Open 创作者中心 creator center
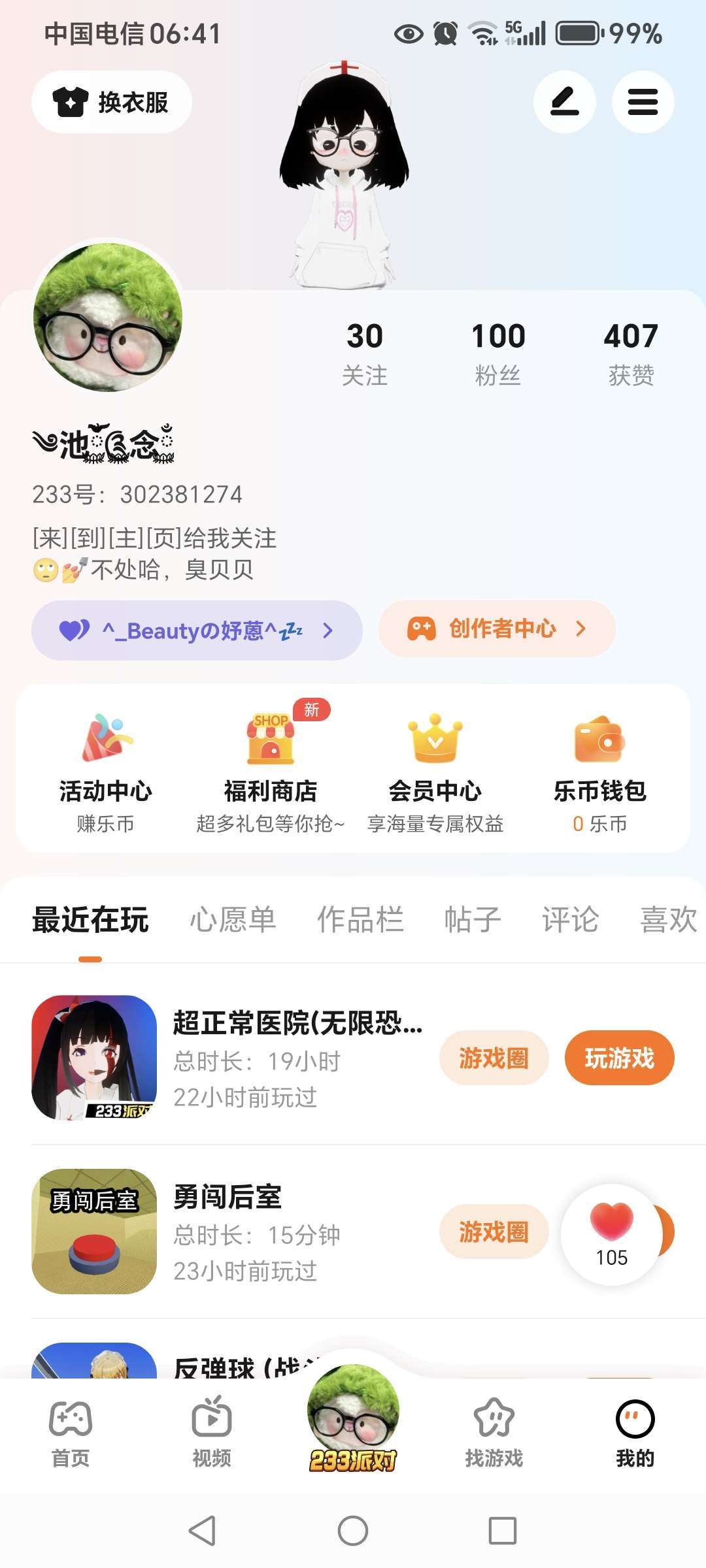Image resolution: width=706 pixels, height=1568 pixels. coord(497,629)
